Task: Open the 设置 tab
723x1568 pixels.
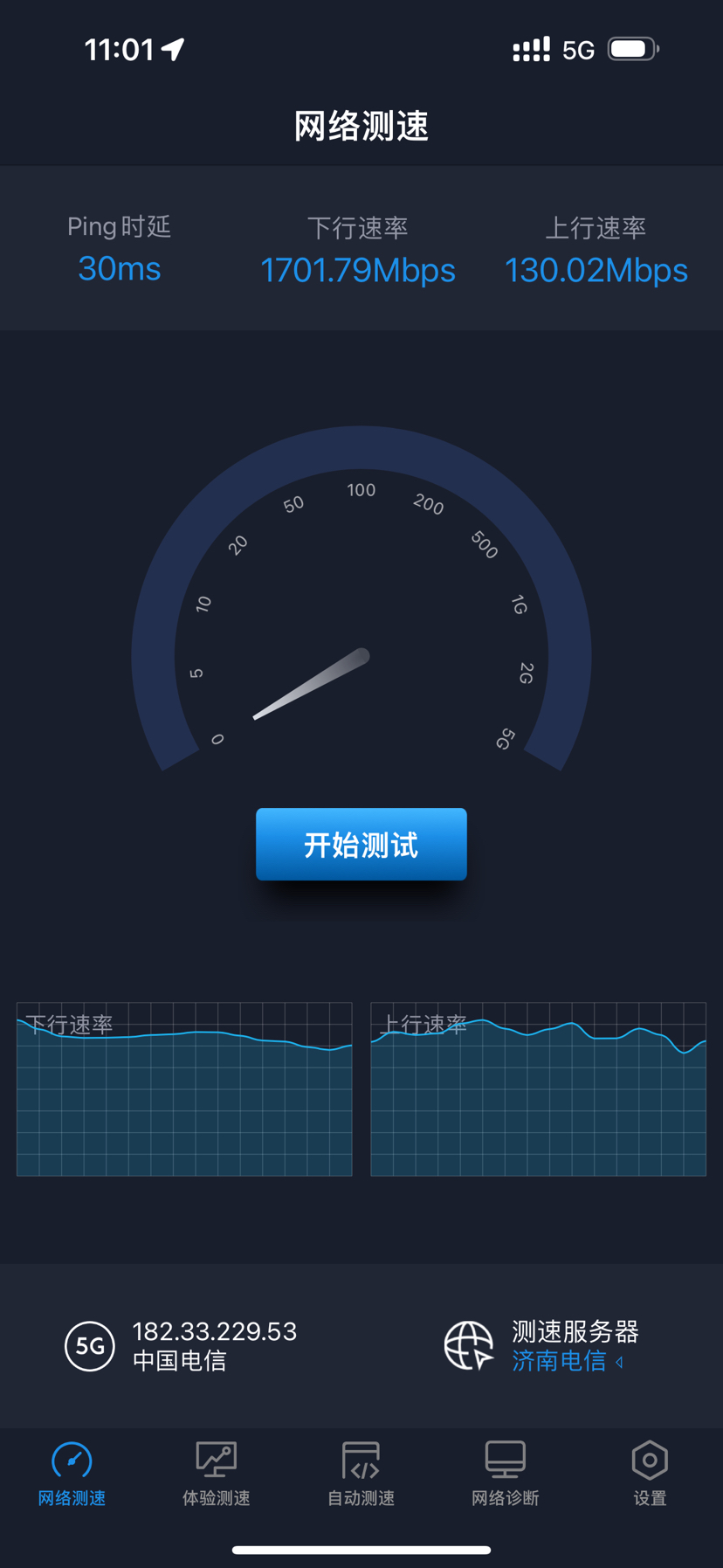Action: tap(650, 1474)
